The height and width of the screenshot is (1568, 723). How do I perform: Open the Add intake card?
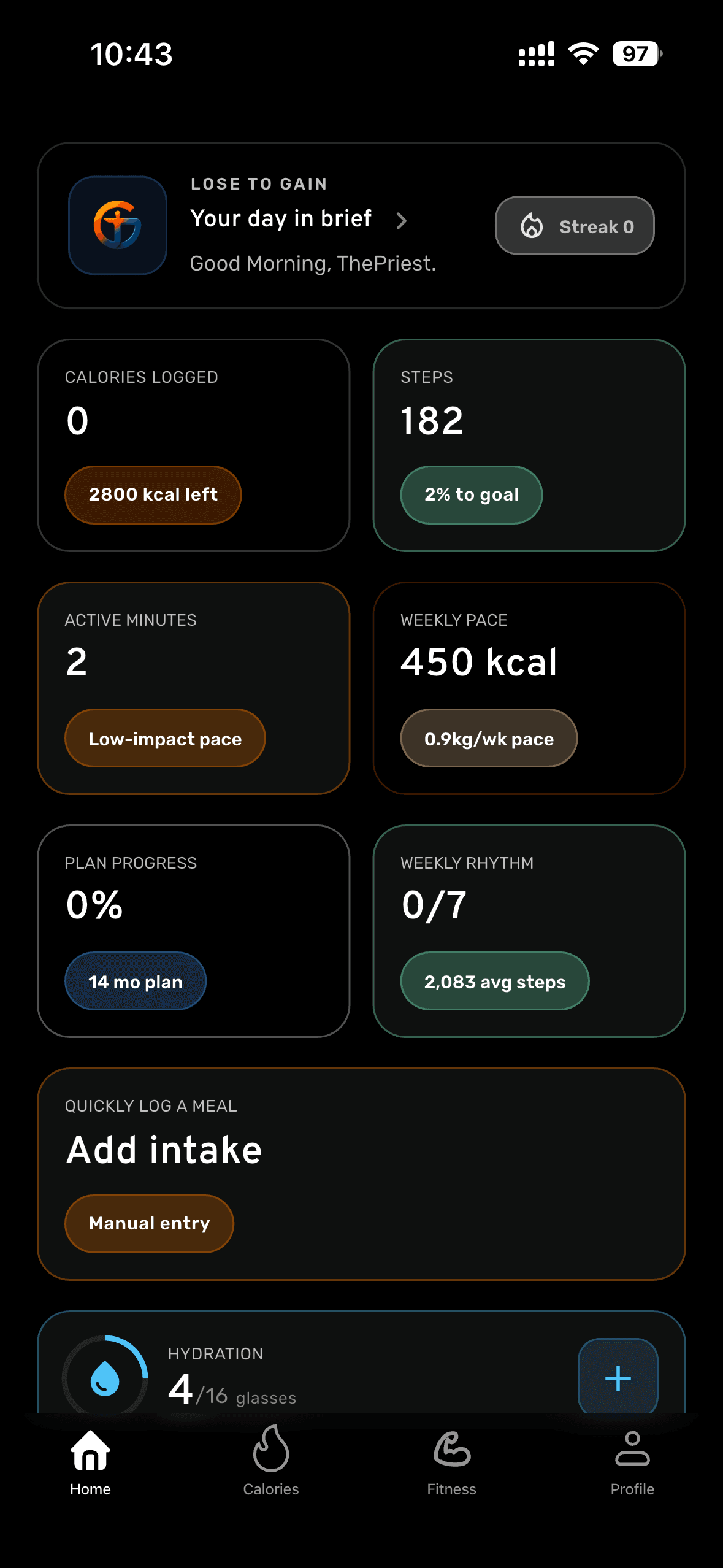(362, 1169)
